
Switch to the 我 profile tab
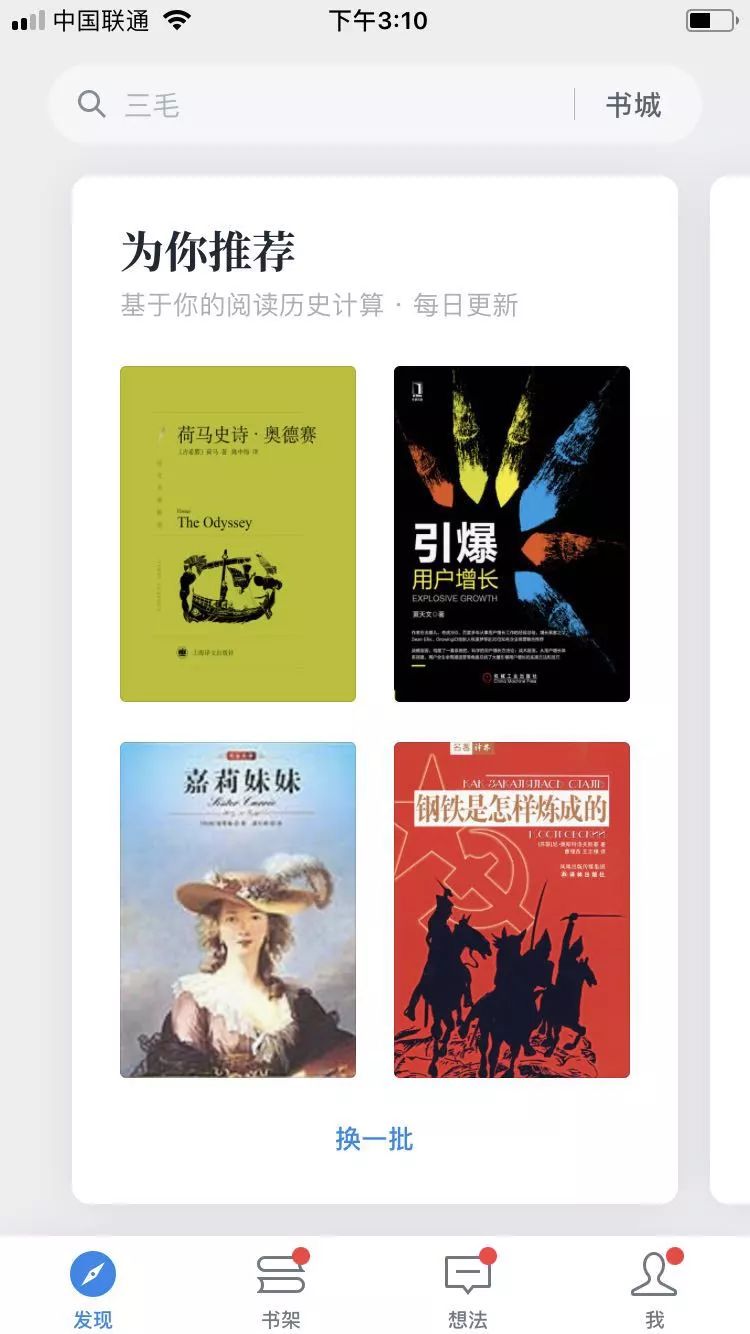pyautogui.click(x=655, y=1290)
